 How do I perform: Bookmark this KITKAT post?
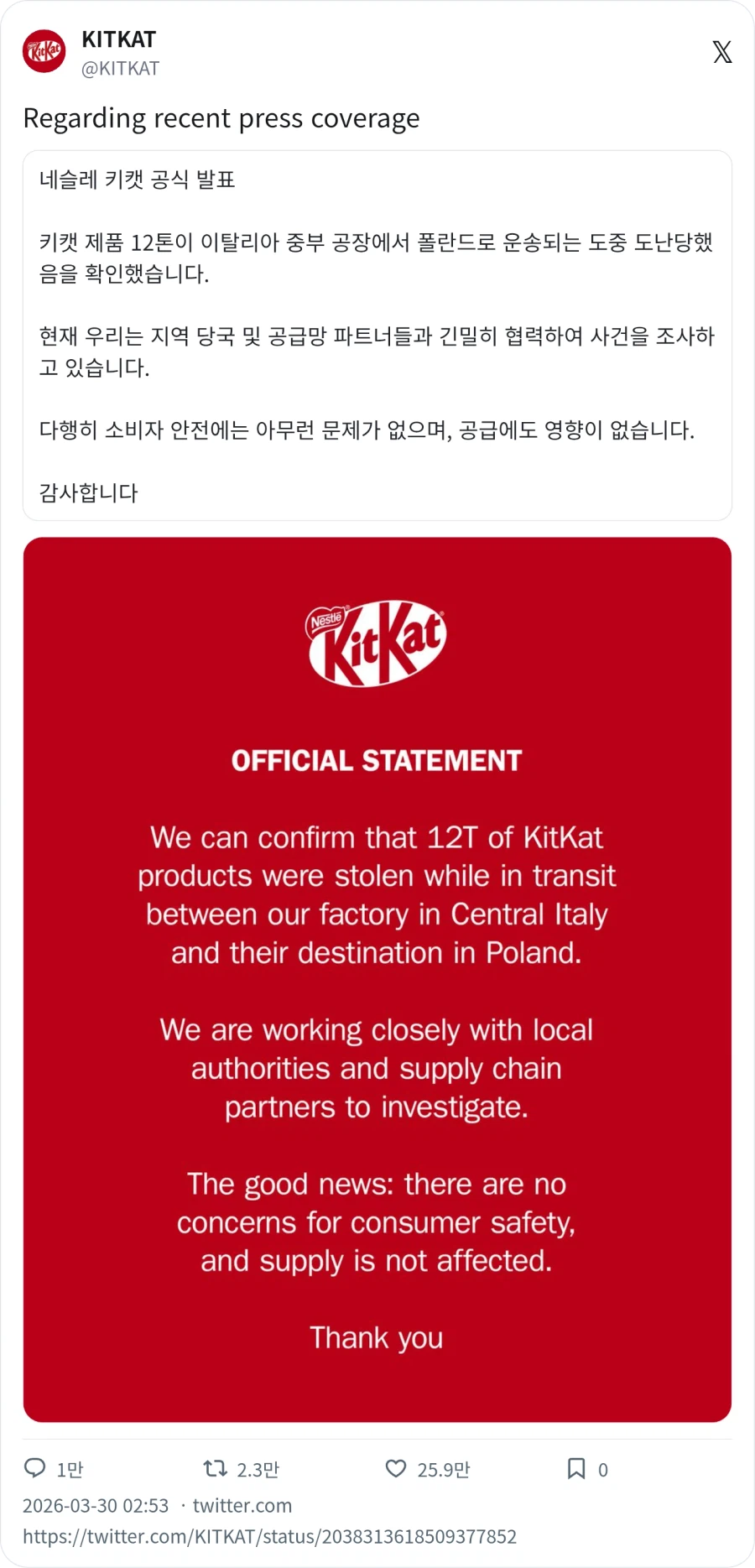click(x=576, y=1468)
